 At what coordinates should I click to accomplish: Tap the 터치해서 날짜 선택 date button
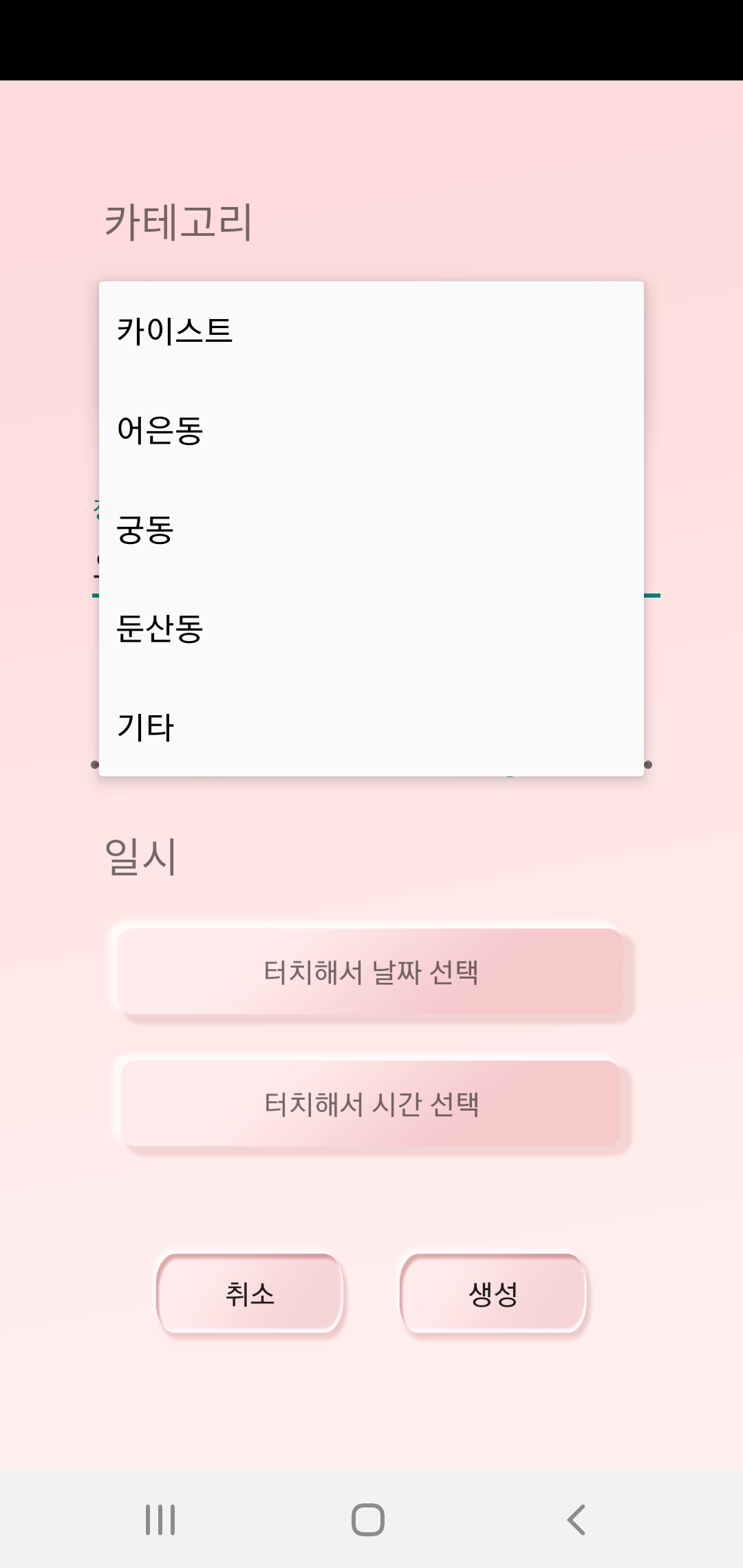pyautogui.click(x=371, y=972)
